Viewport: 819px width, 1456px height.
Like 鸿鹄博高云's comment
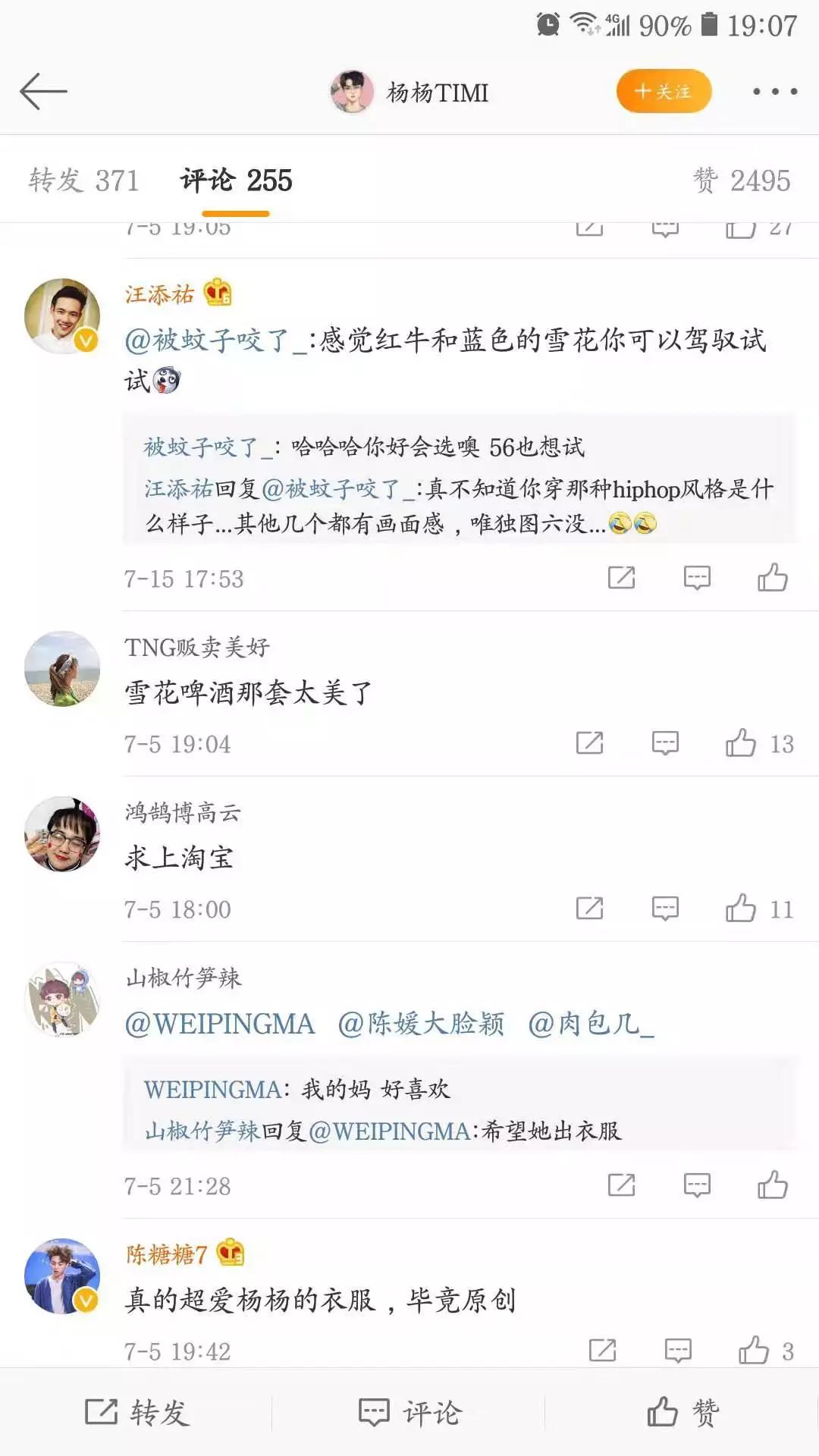tap(741, 908)
